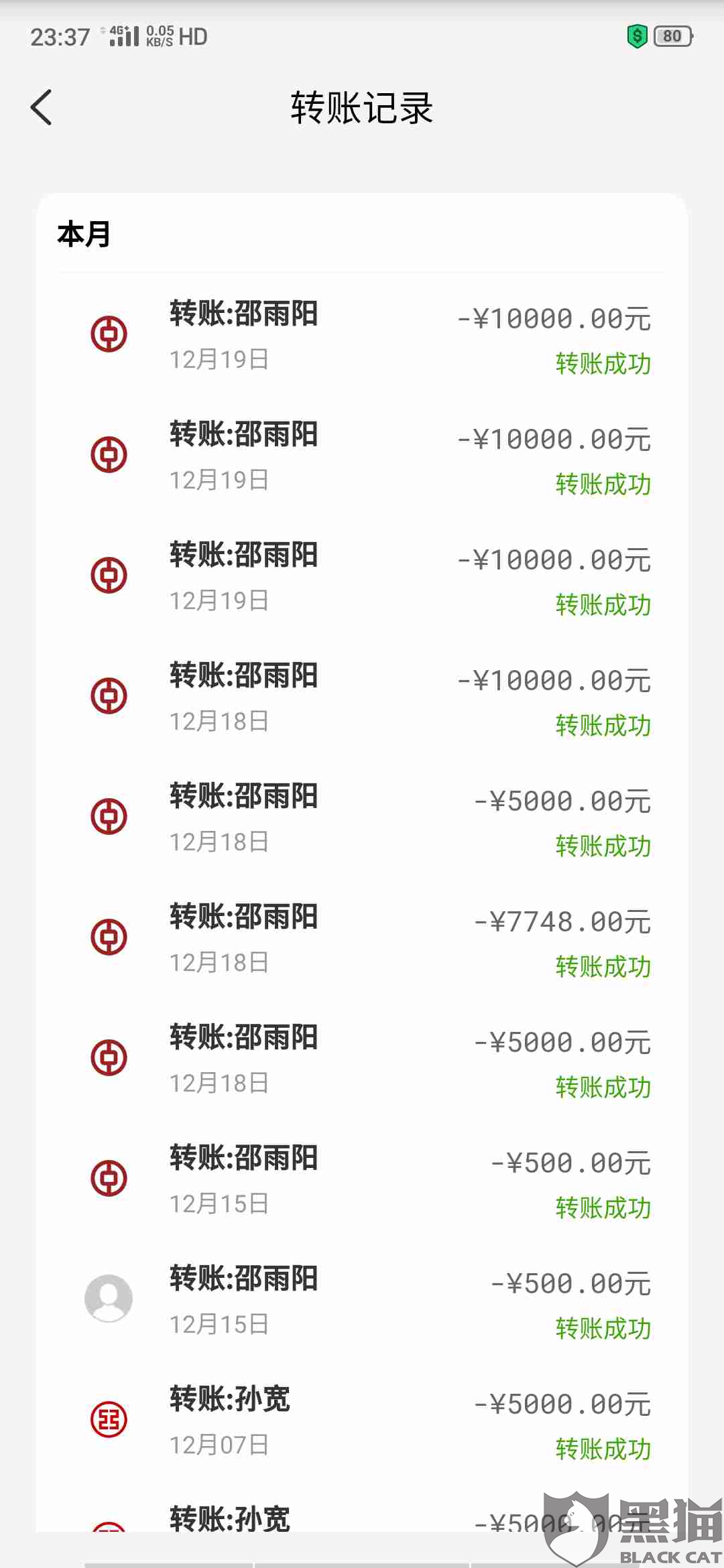Image resolution: width=724 pixels, height=1568 pixels.
Task: Open the ¥7748.00 transfer to 邵雨阳
Action: point(362,938)
